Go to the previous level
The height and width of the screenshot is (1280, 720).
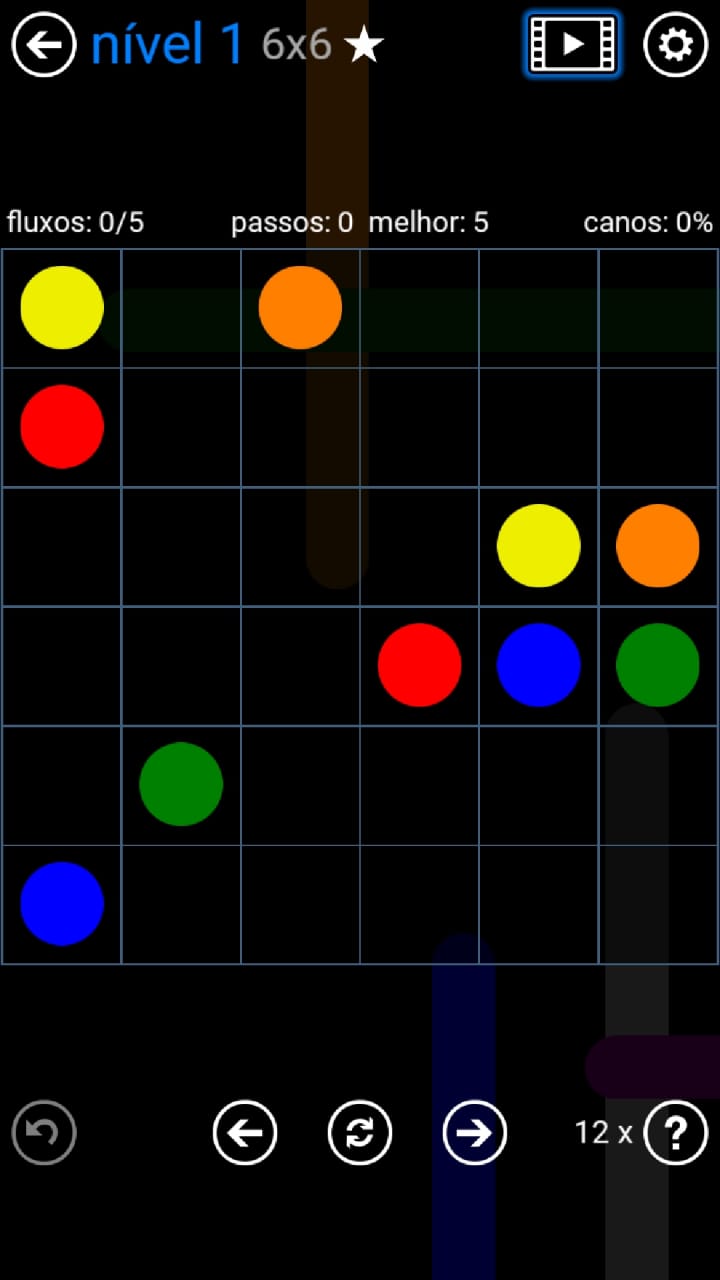point(245,1132)
